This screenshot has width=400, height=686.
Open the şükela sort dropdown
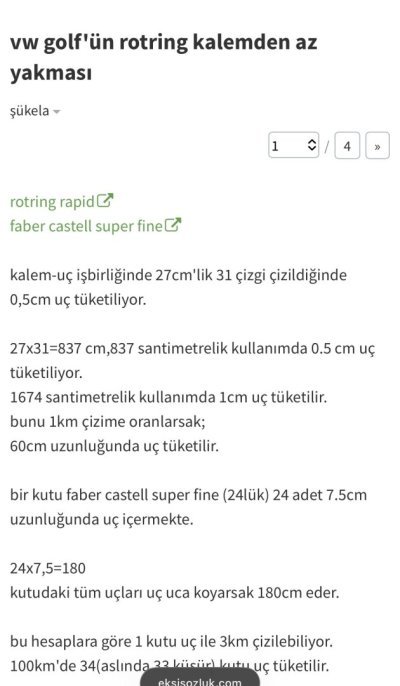tap(35, 111)
